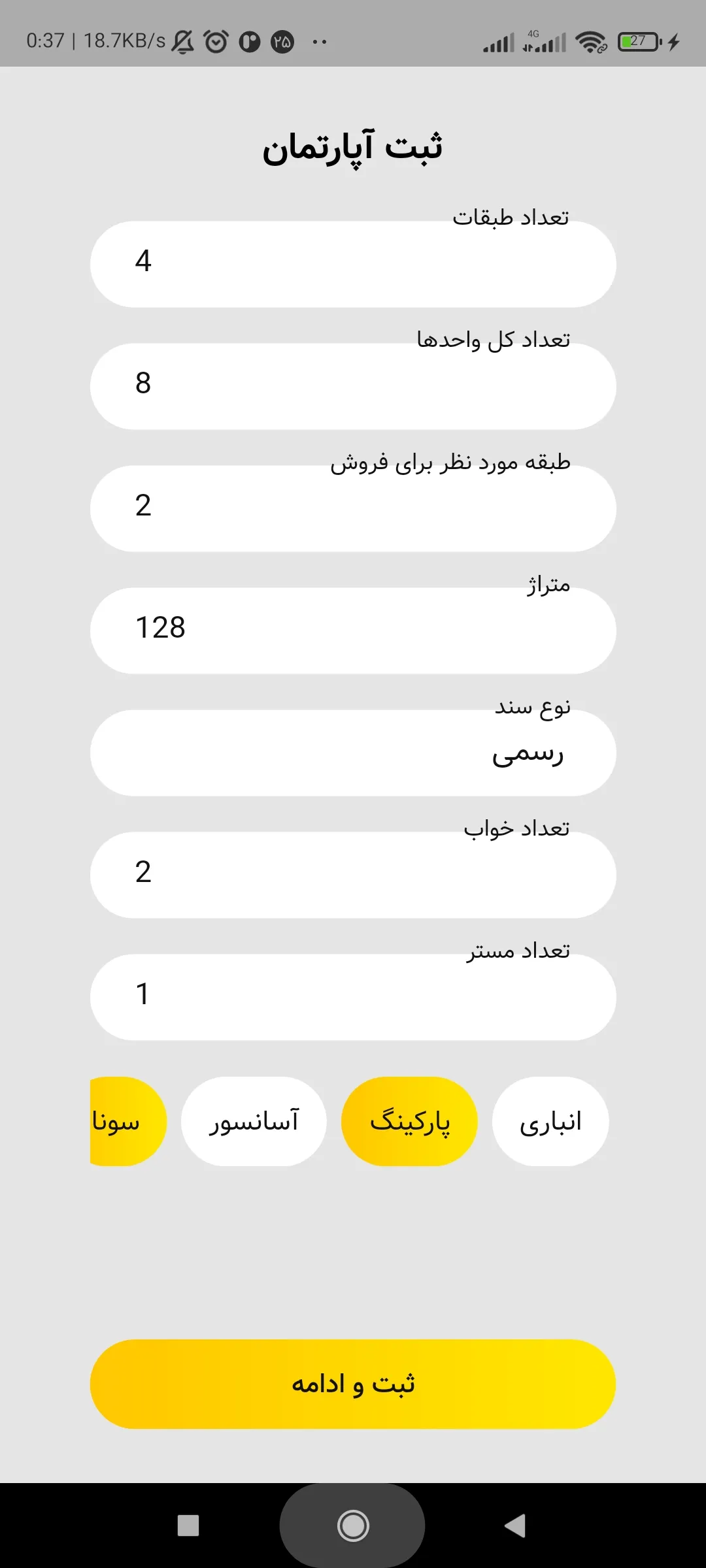Image resolution: width=706 pixels, height=1568 pixels.
Task: Edit the تعداد مستر field
Action: click(353, 997)
